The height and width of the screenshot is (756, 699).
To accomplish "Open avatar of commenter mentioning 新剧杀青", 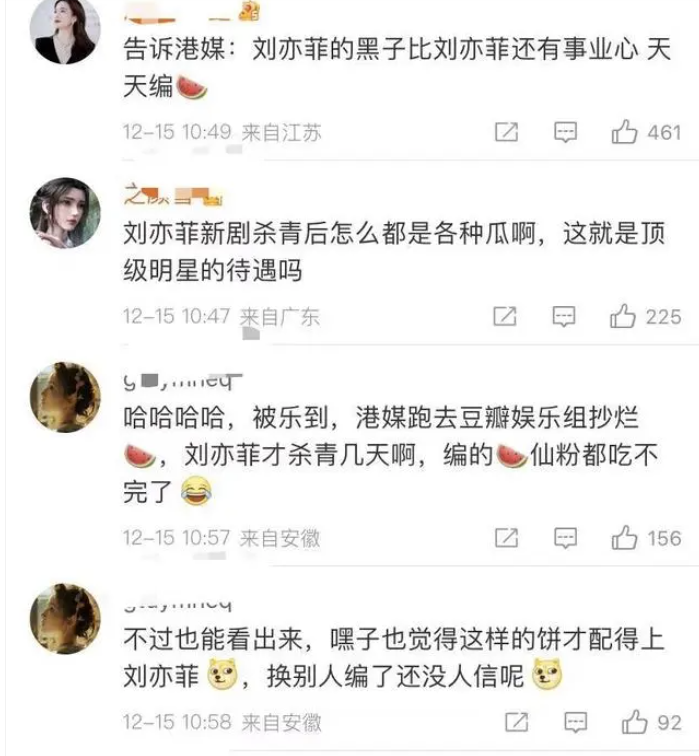I will click(66, 213).
